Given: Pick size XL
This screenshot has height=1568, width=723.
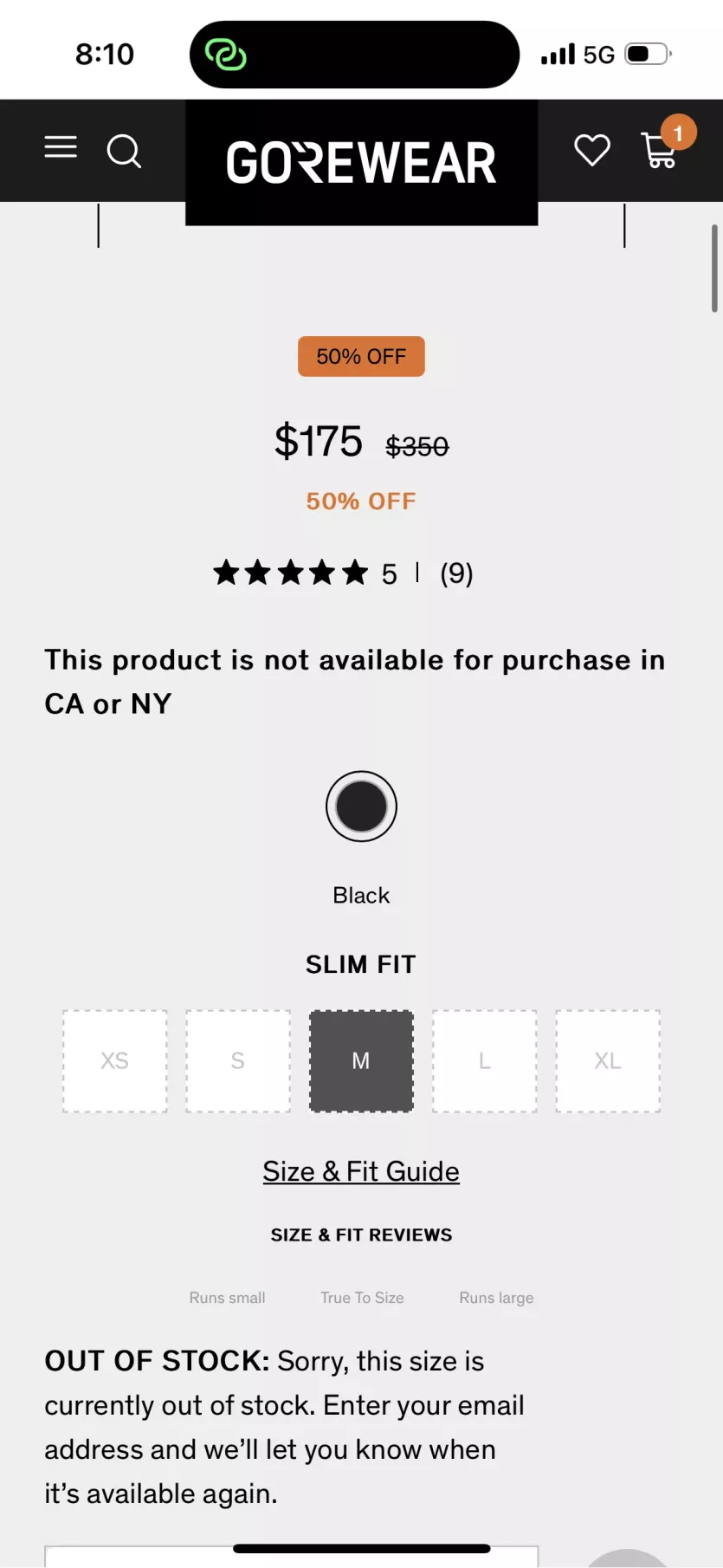Looking at the screenshot, I should coord(608,1061).
